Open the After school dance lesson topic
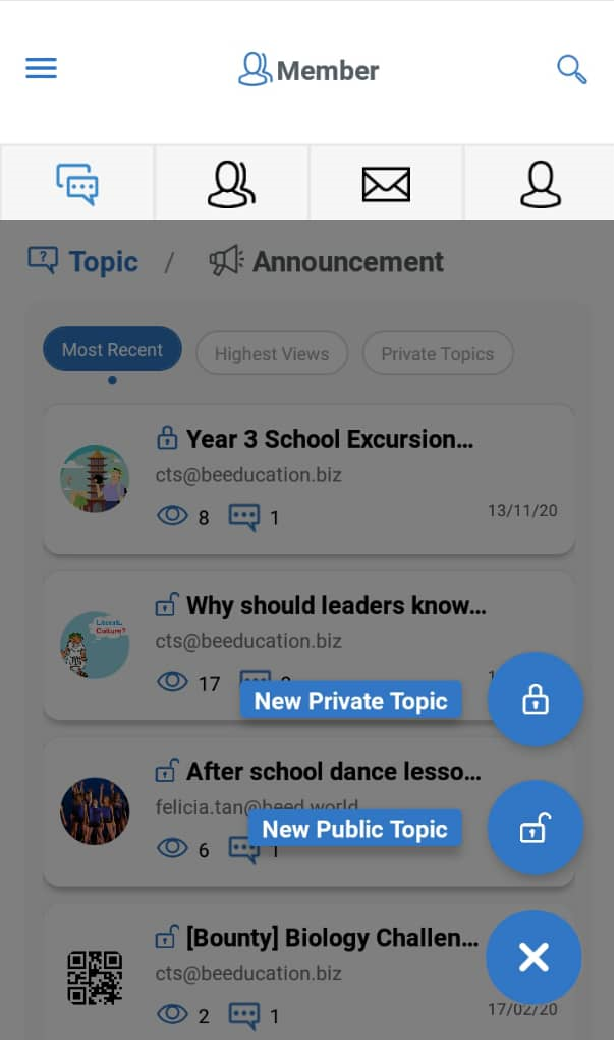Screen dimensions: 614x1040 333,772
